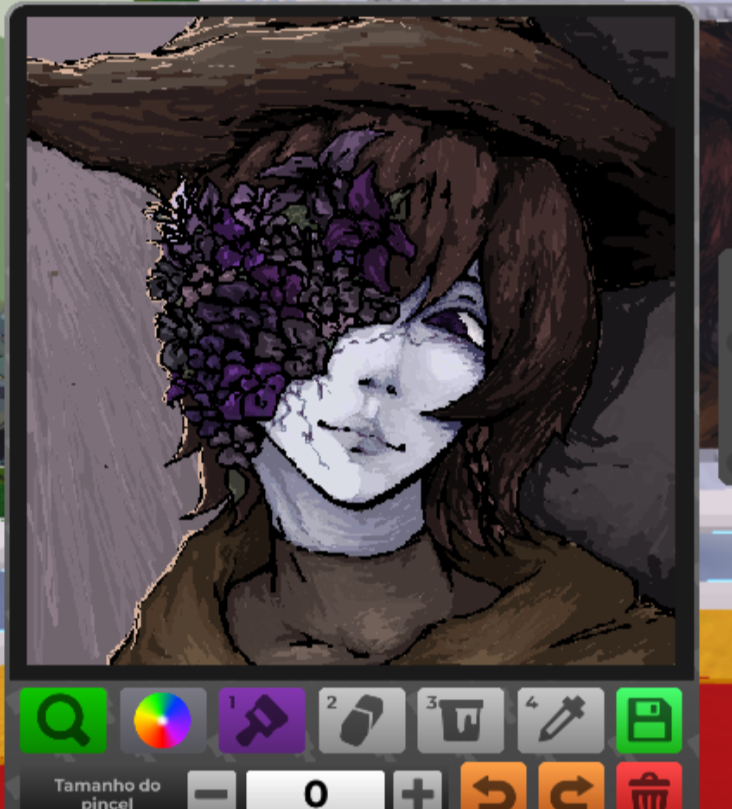Image resolution: width=732 pixels, height=809 pixels.
Task: Select the purple brush tool
Action: (x=262, y=720)
